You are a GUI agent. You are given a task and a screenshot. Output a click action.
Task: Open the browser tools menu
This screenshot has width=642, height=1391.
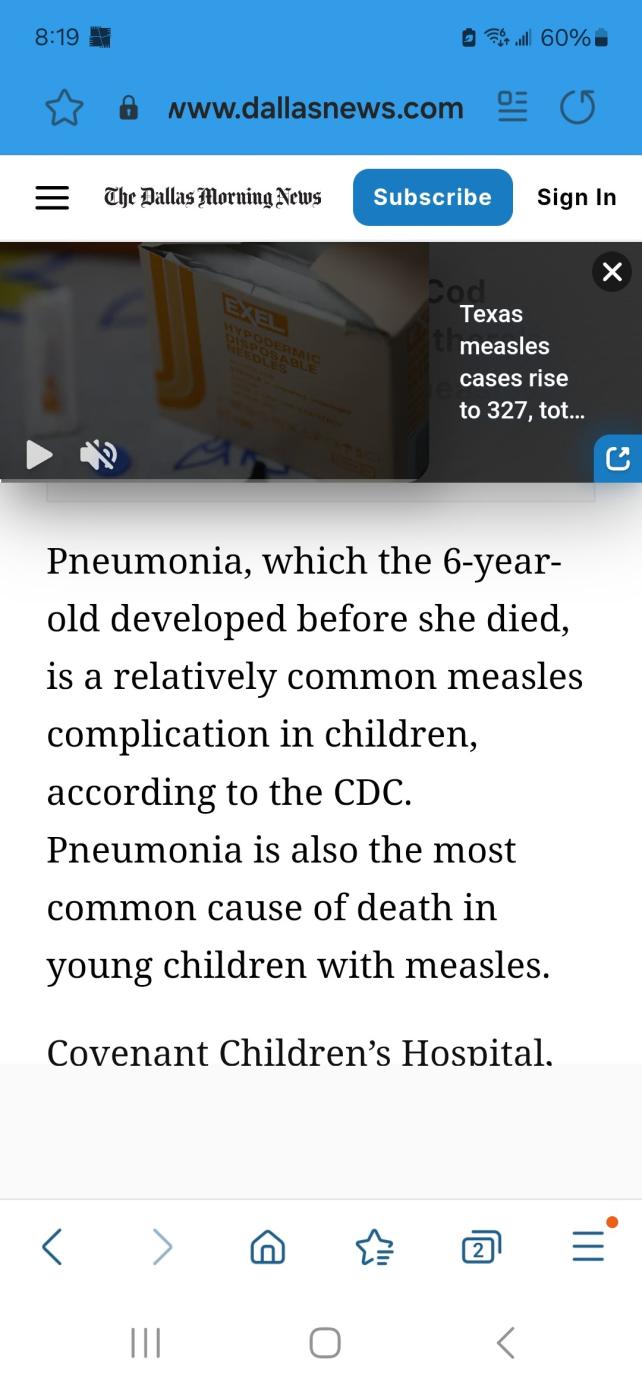click(x=588, y=1245)
